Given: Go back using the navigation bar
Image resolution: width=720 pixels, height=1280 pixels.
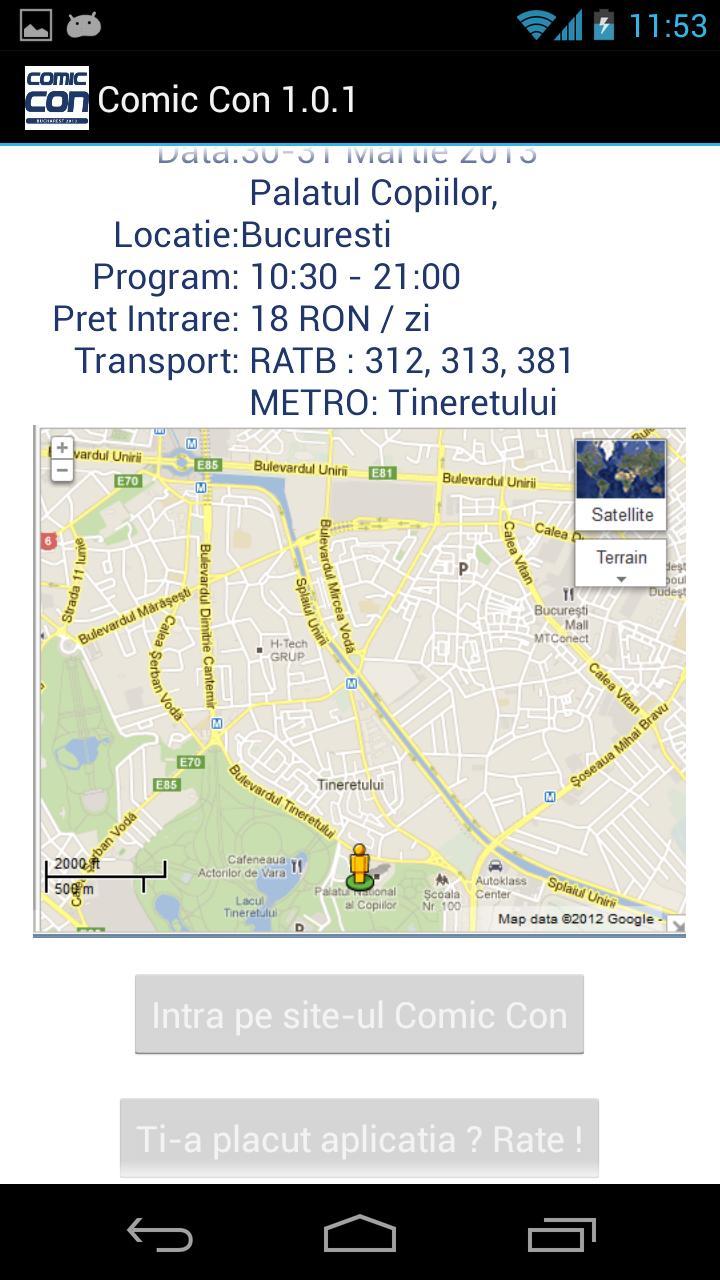Looking at the screenshot, I should pyautogui.click(x=160, y=1235).
